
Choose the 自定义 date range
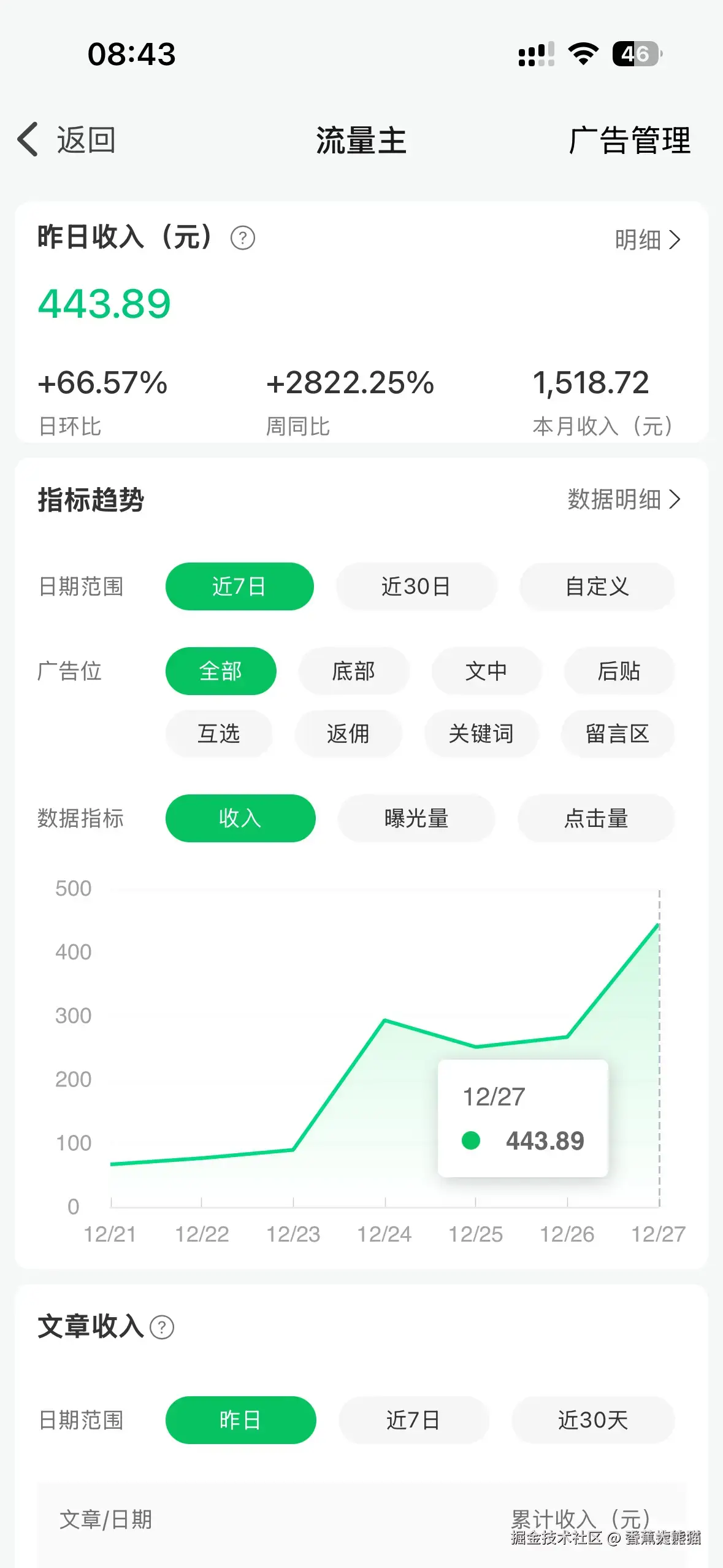click(x=597, y=586)
